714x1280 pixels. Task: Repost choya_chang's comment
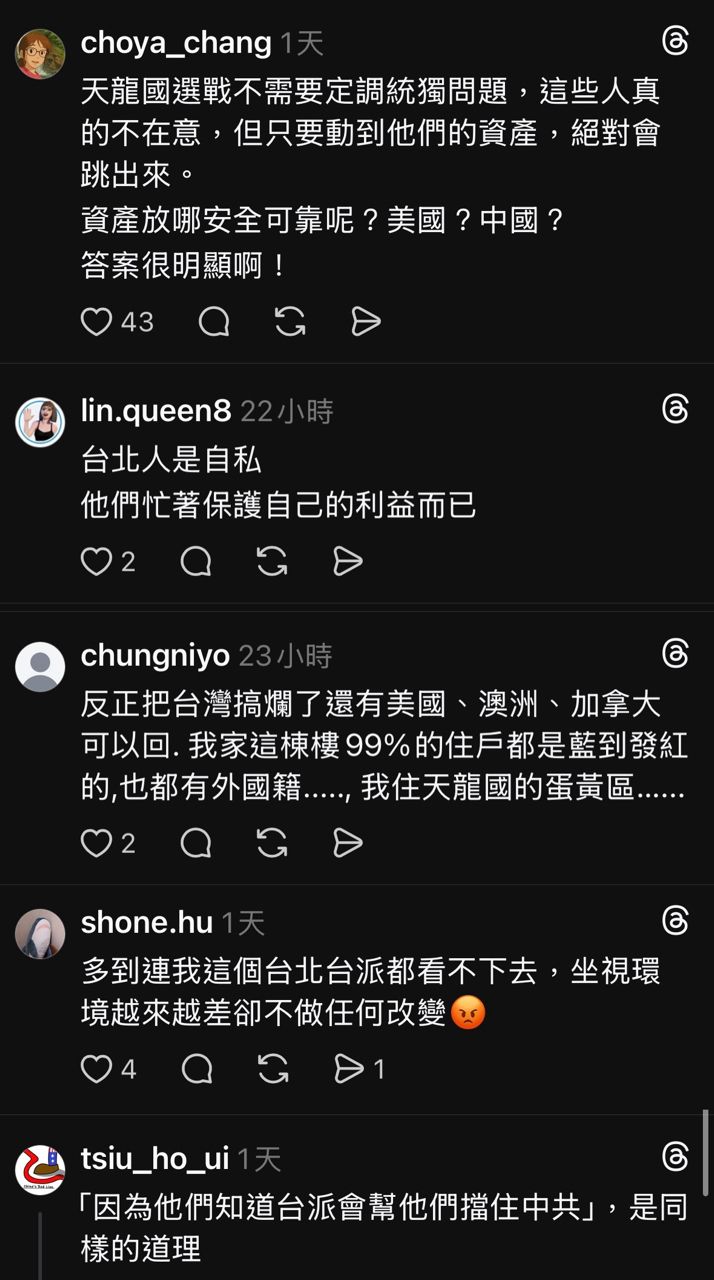click(290, 321)
